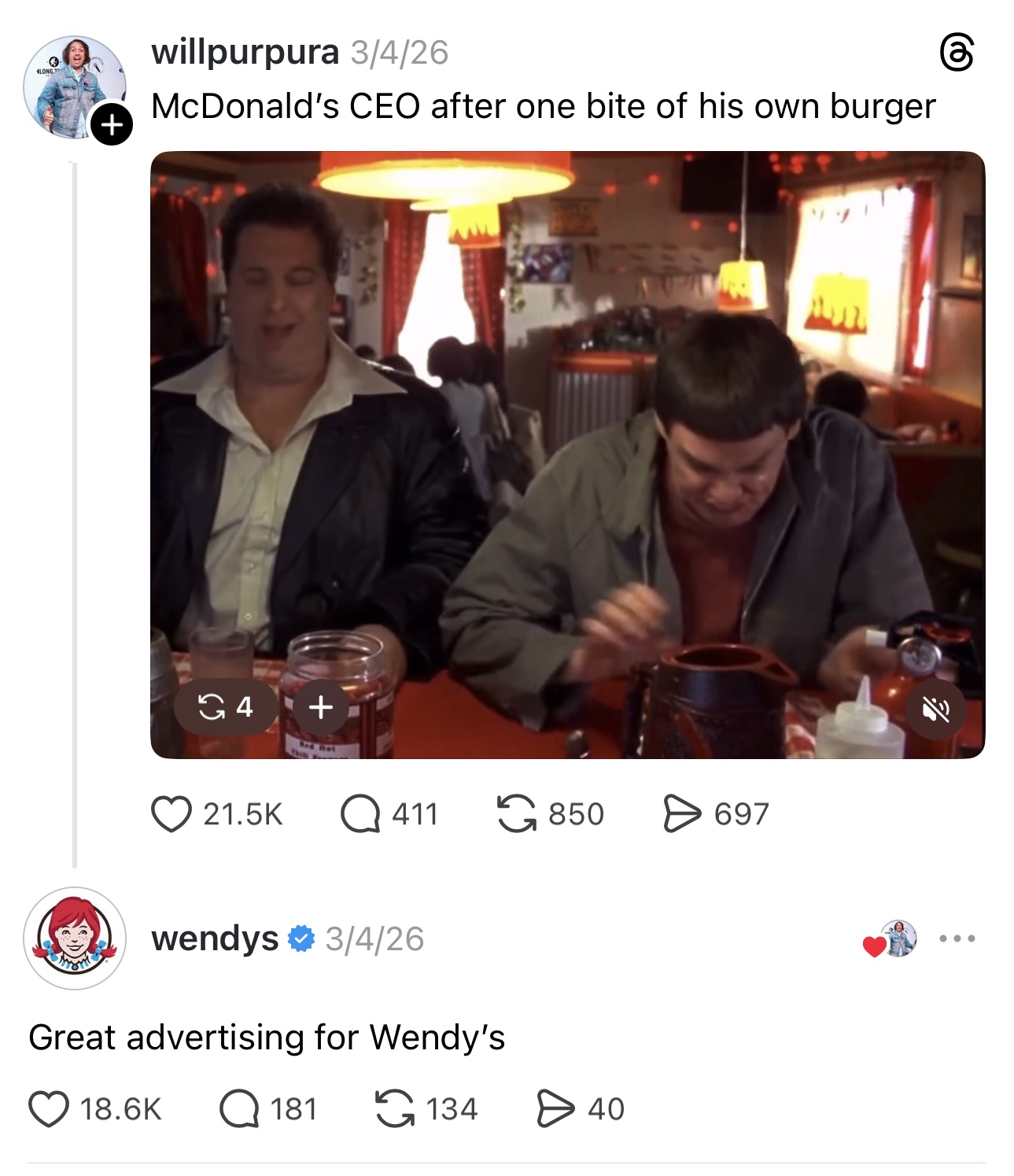This screenshot has width=1014, height=1176.
Task: Open willpurpura's profile from the username
Action: pyautogui.click(x=245, y=52)
